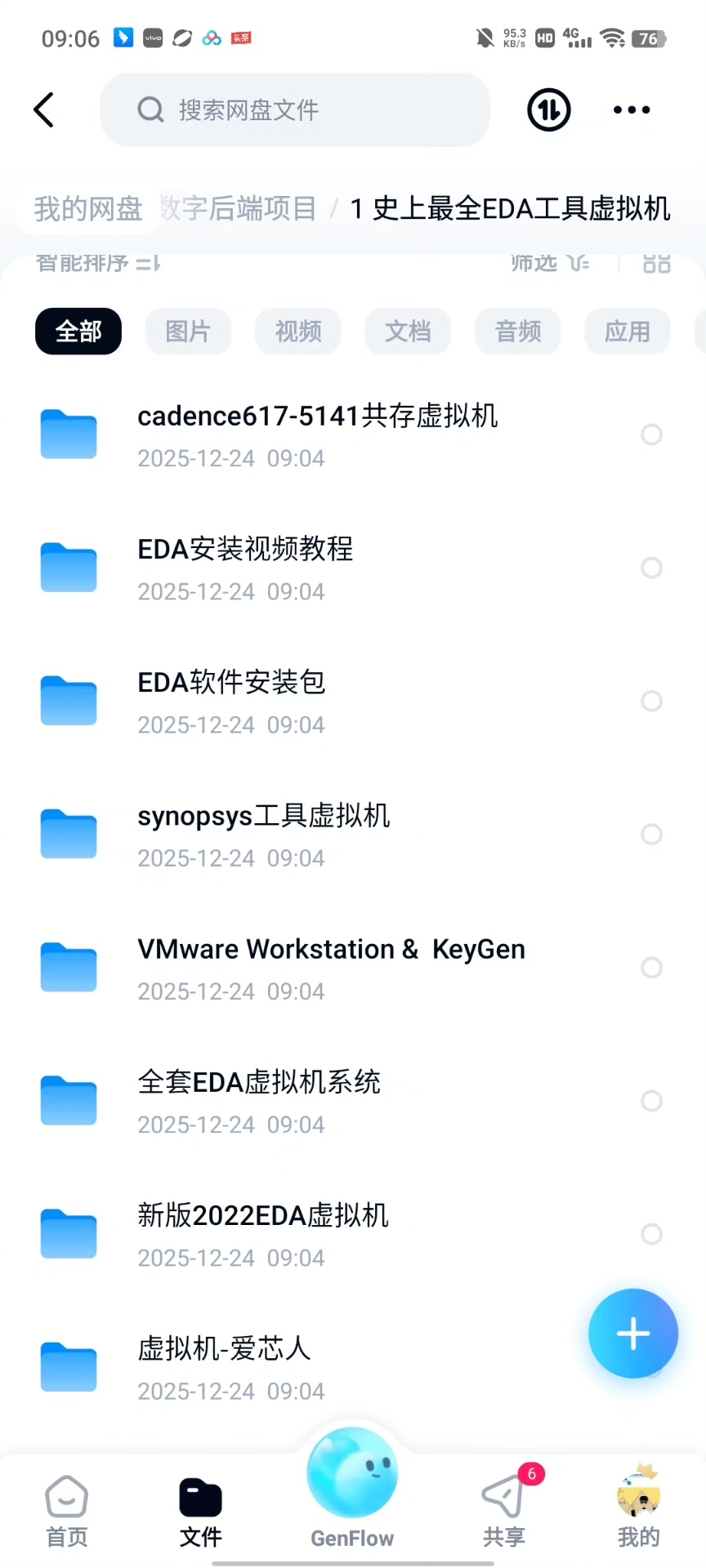Image resolution: width=706 pixels, height=1568 pixels.
Task: Filter files by 文档
Action: (408, 332)
